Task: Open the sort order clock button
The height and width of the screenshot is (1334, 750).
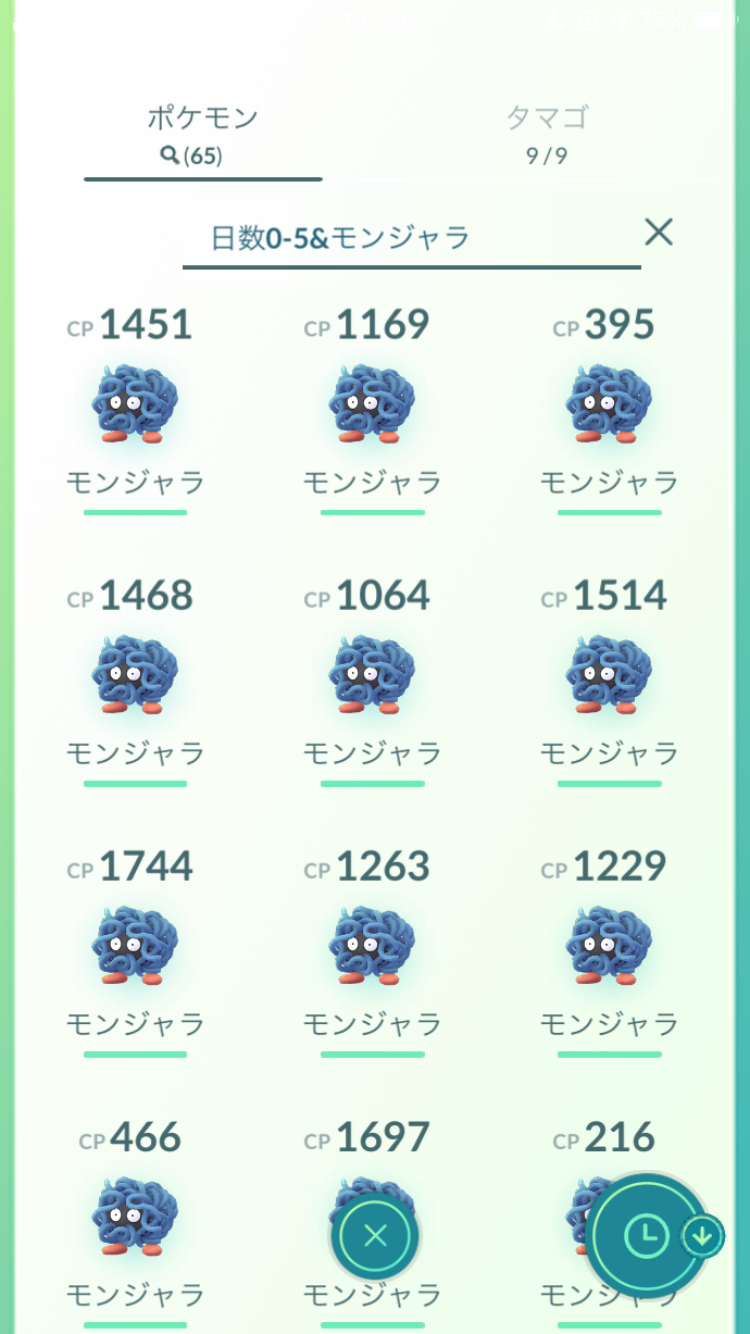Action: pyautogui.click(x=646, y=1237)
